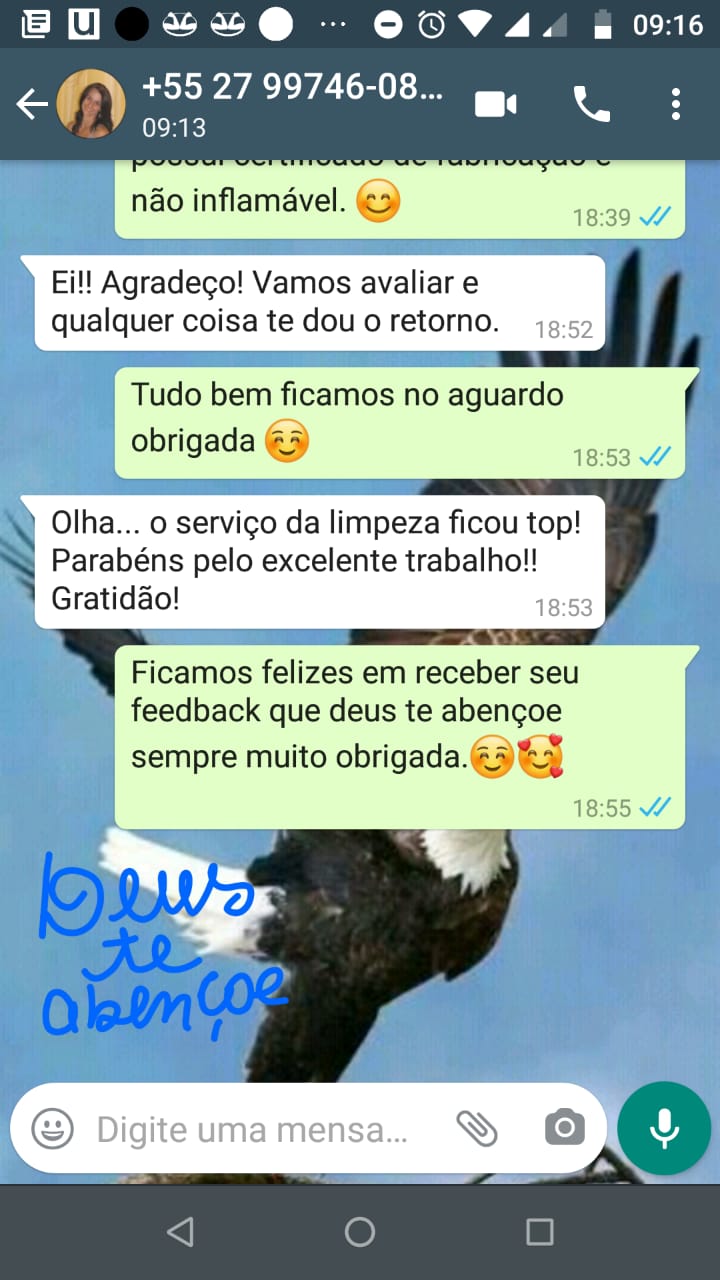Attach a file with the paperclip
Viewport: 720px width, 1280px height.
pyautogui.click(x=477, y=1129)
